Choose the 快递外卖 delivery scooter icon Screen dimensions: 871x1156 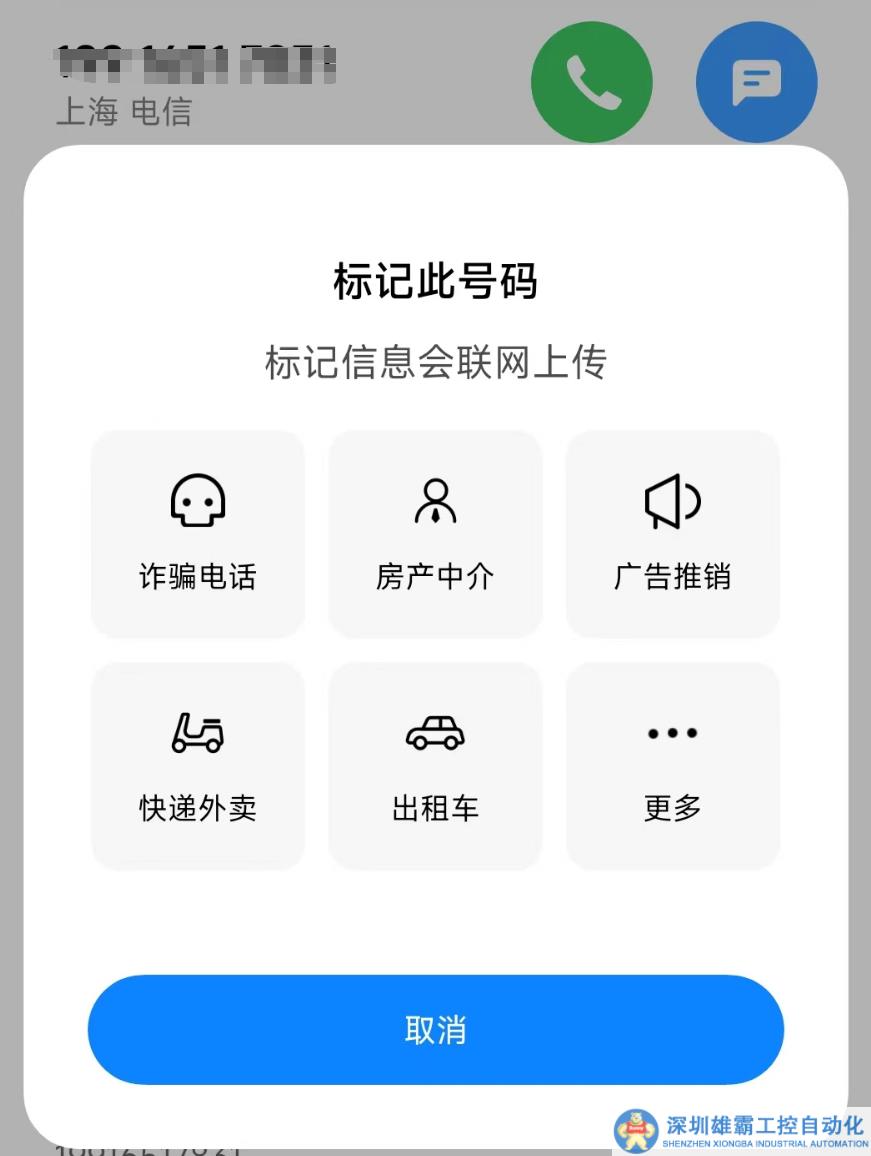point(197,733)
